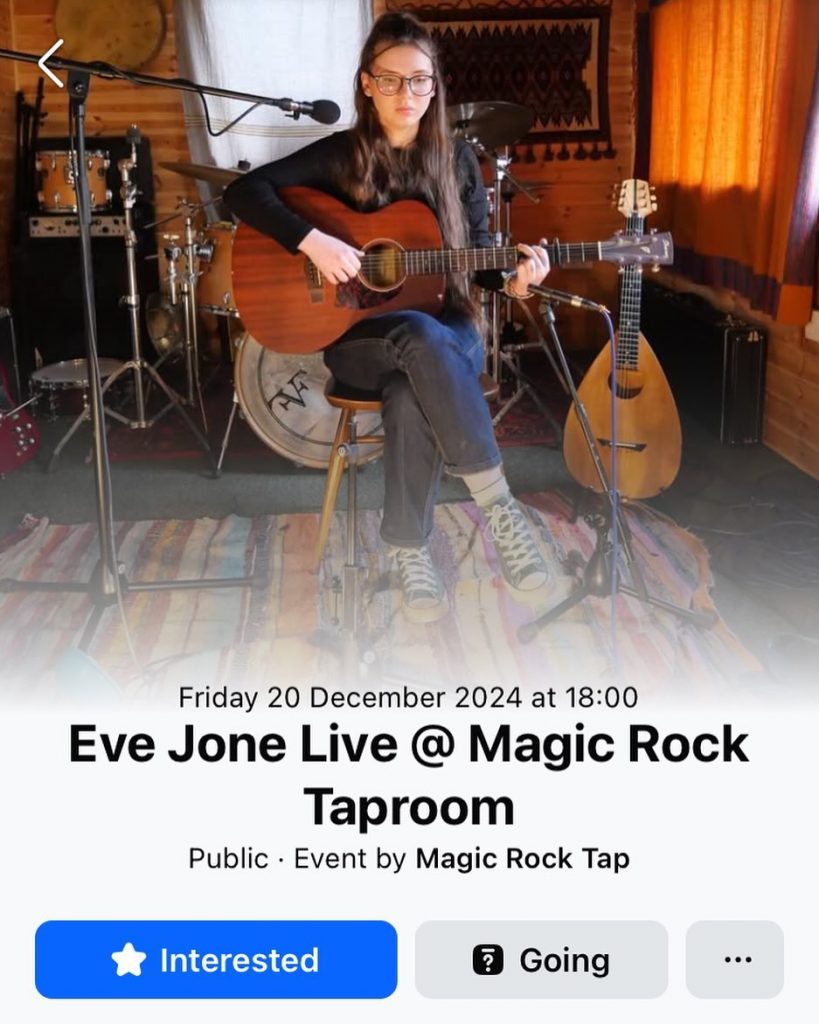The image size is (819, 1024).
Task: Select Going for the Eve Jone event
Action: pos(541,960)
